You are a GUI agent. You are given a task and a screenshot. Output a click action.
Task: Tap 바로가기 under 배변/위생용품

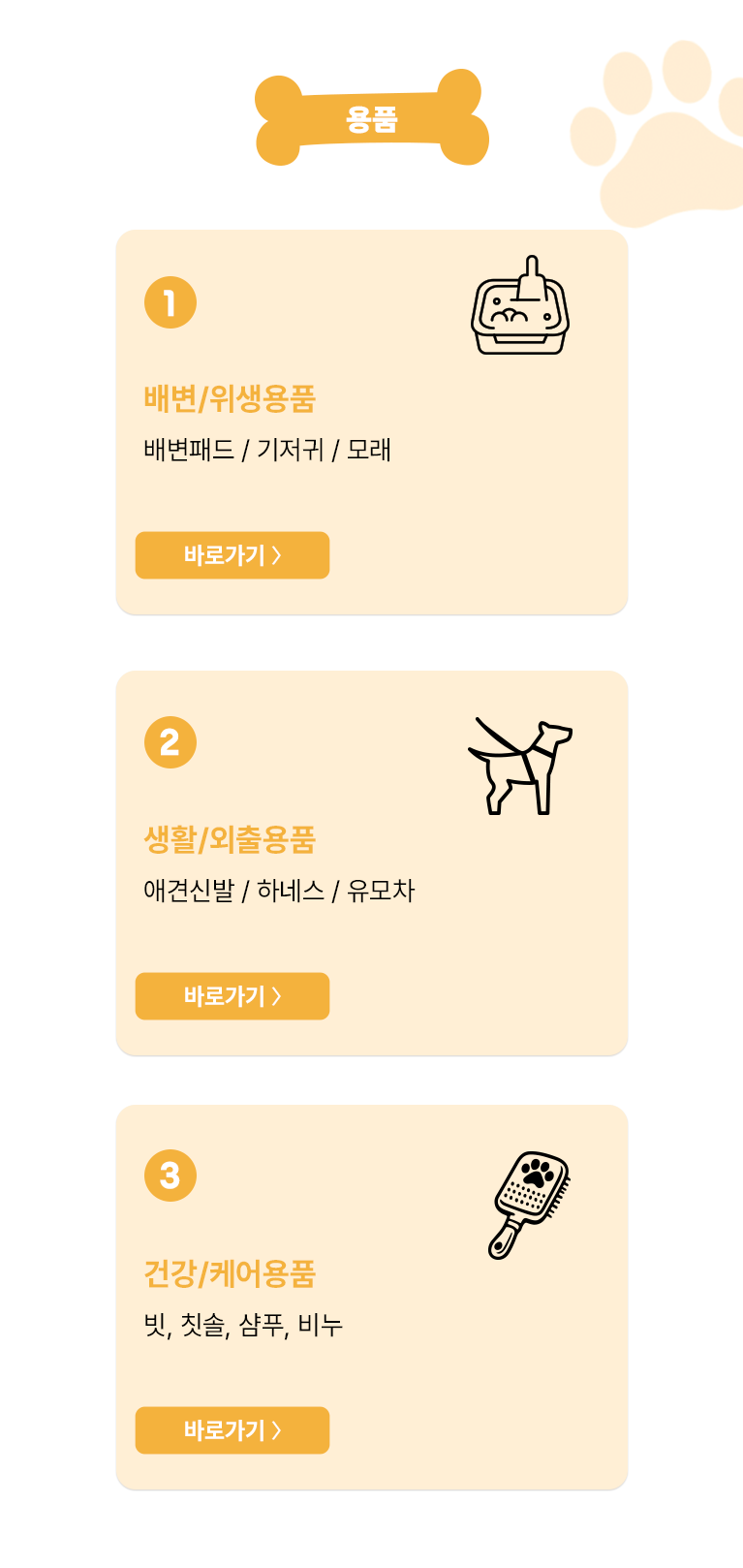pyautogui.click(x=232, y=555)
